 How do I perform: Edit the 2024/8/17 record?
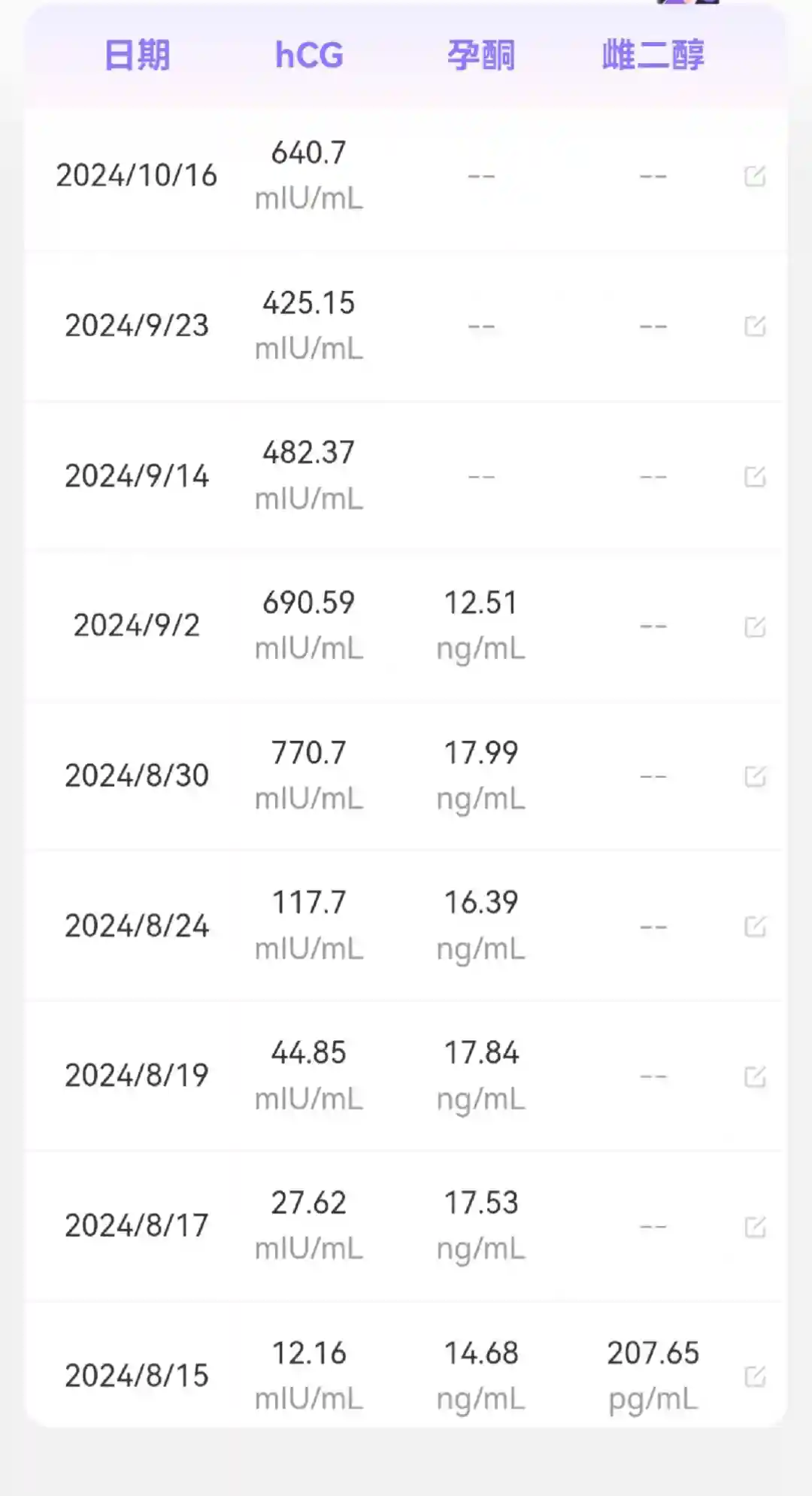(x=755, y=1227)
